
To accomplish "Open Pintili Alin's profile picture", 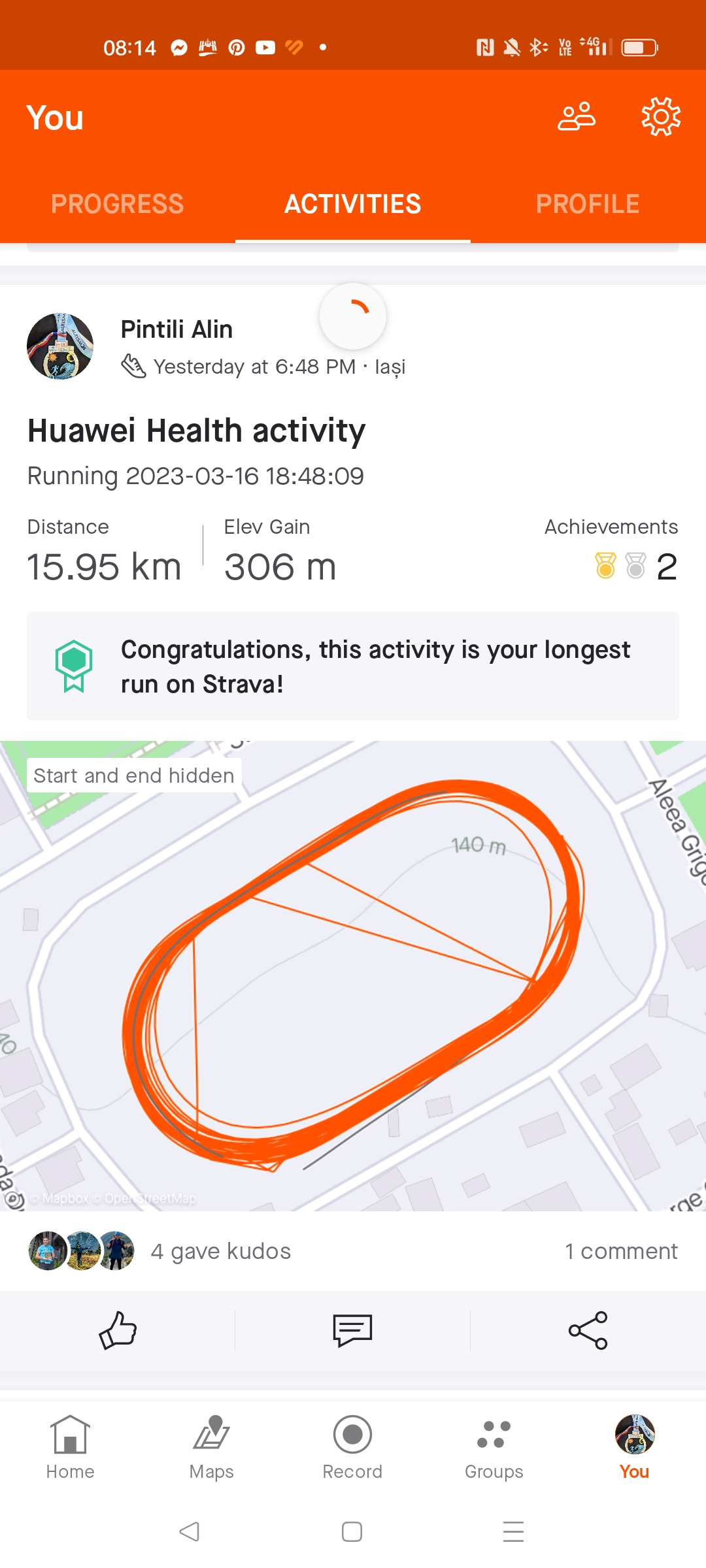I will [x=60, y=346].
